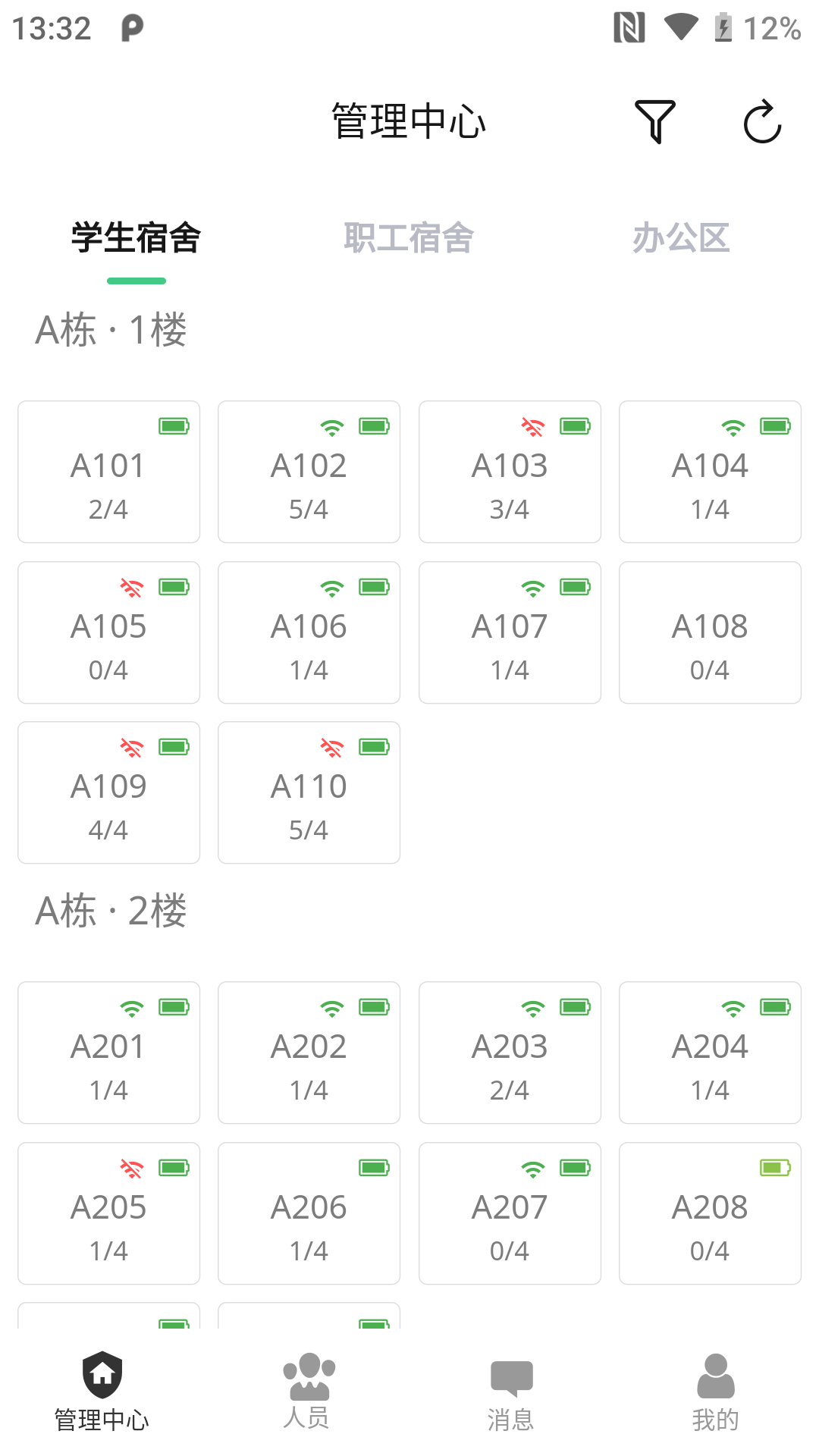The width and height of the screenshot is (819, 1456).
Task: Open the filter funnel icon
Action: 654,121
